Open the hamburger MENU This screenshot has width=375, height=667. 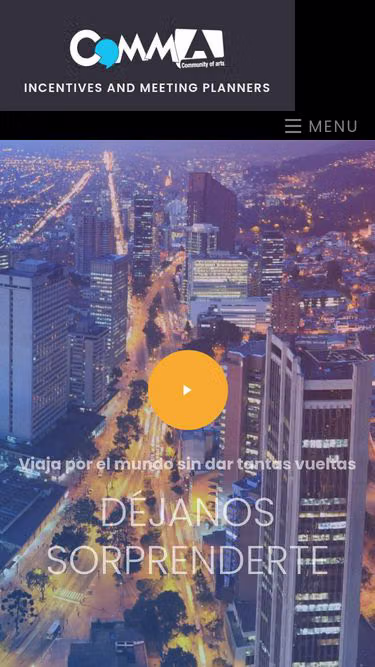click(x=321, y=126)
